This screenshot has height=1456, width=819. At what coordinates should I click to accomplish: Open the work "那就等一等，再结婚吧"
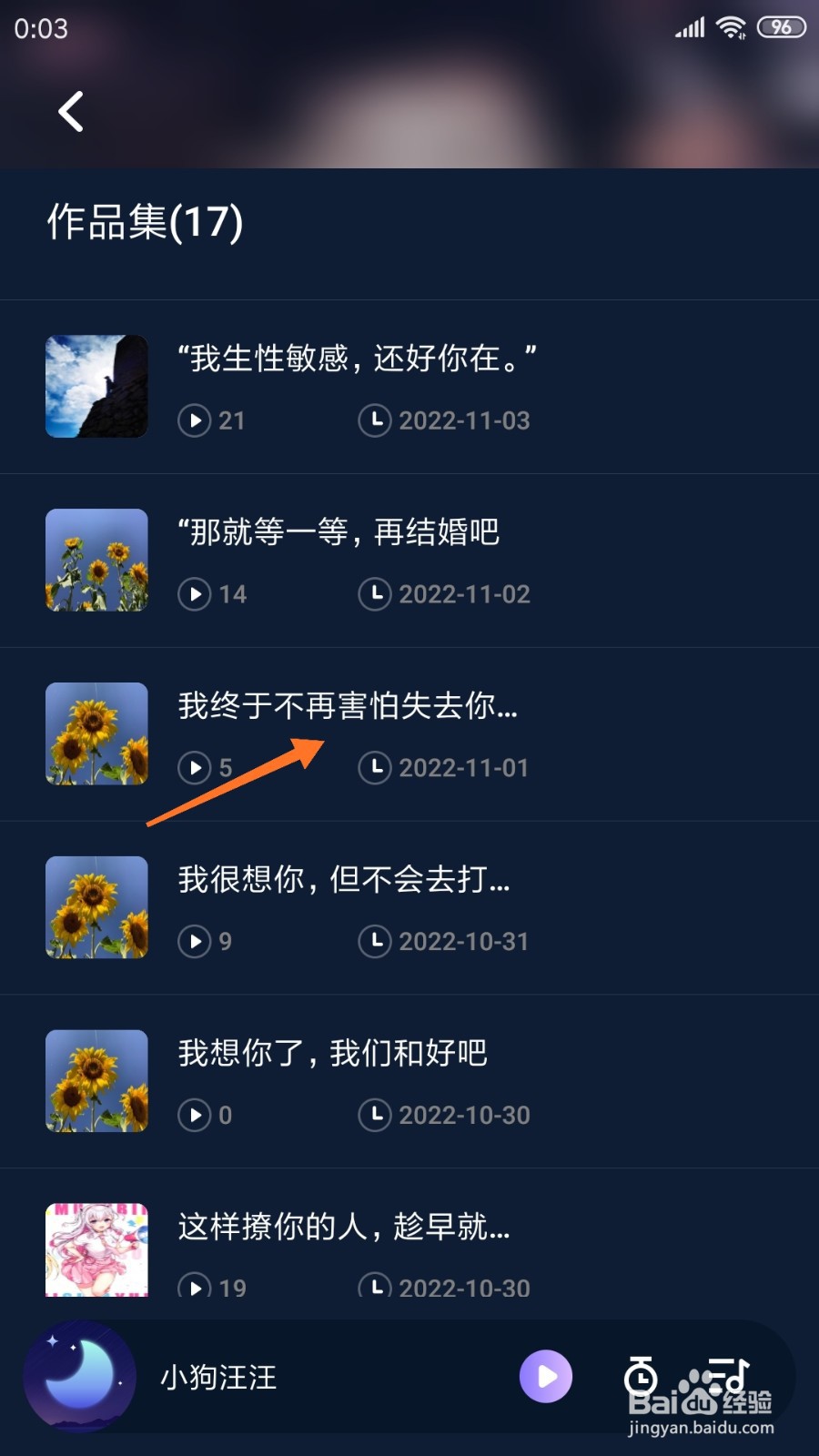[x=337, y=532]
